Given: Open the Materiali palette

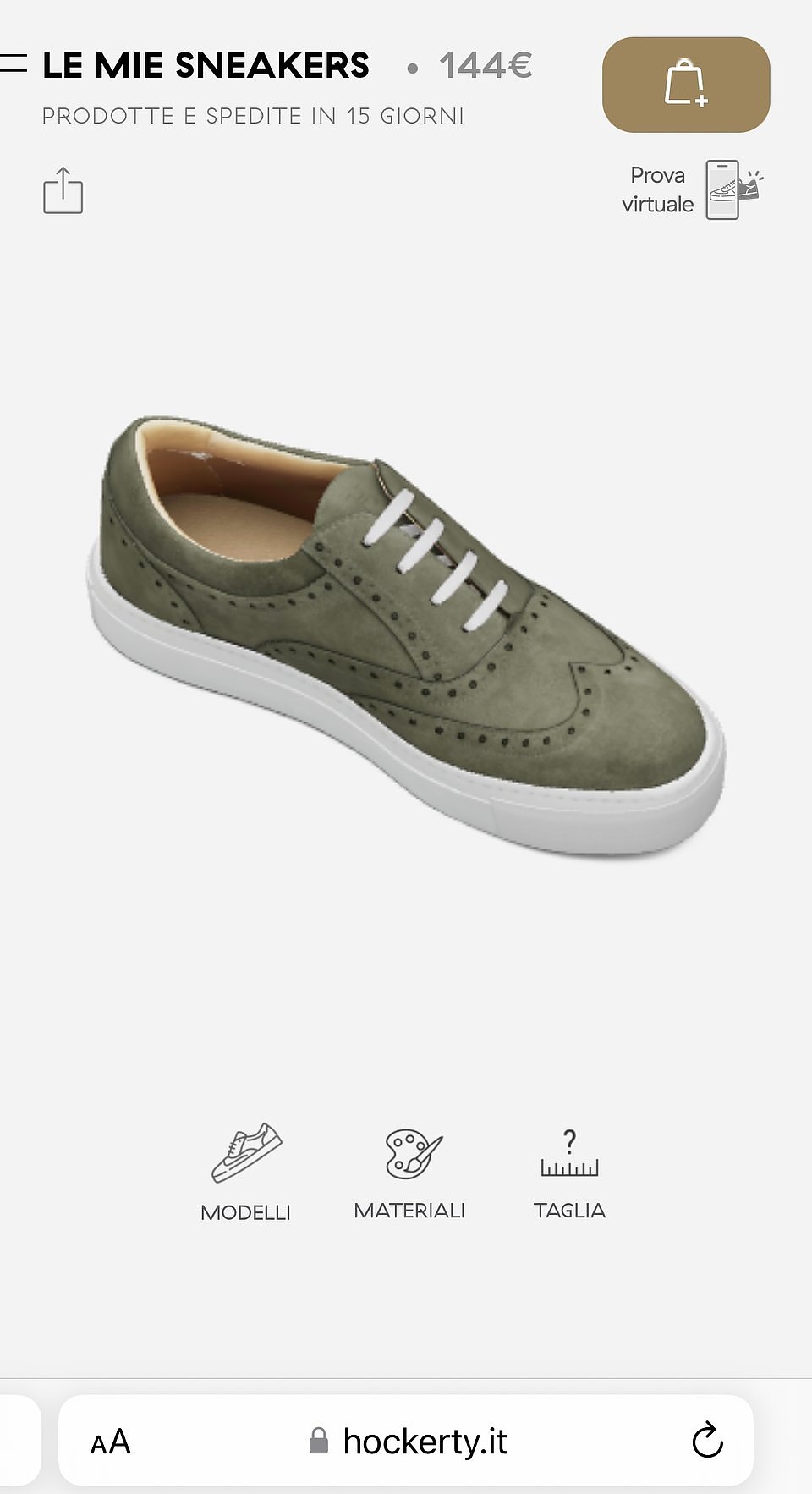Looking at the screenshot, I should tap(410, 1172).
